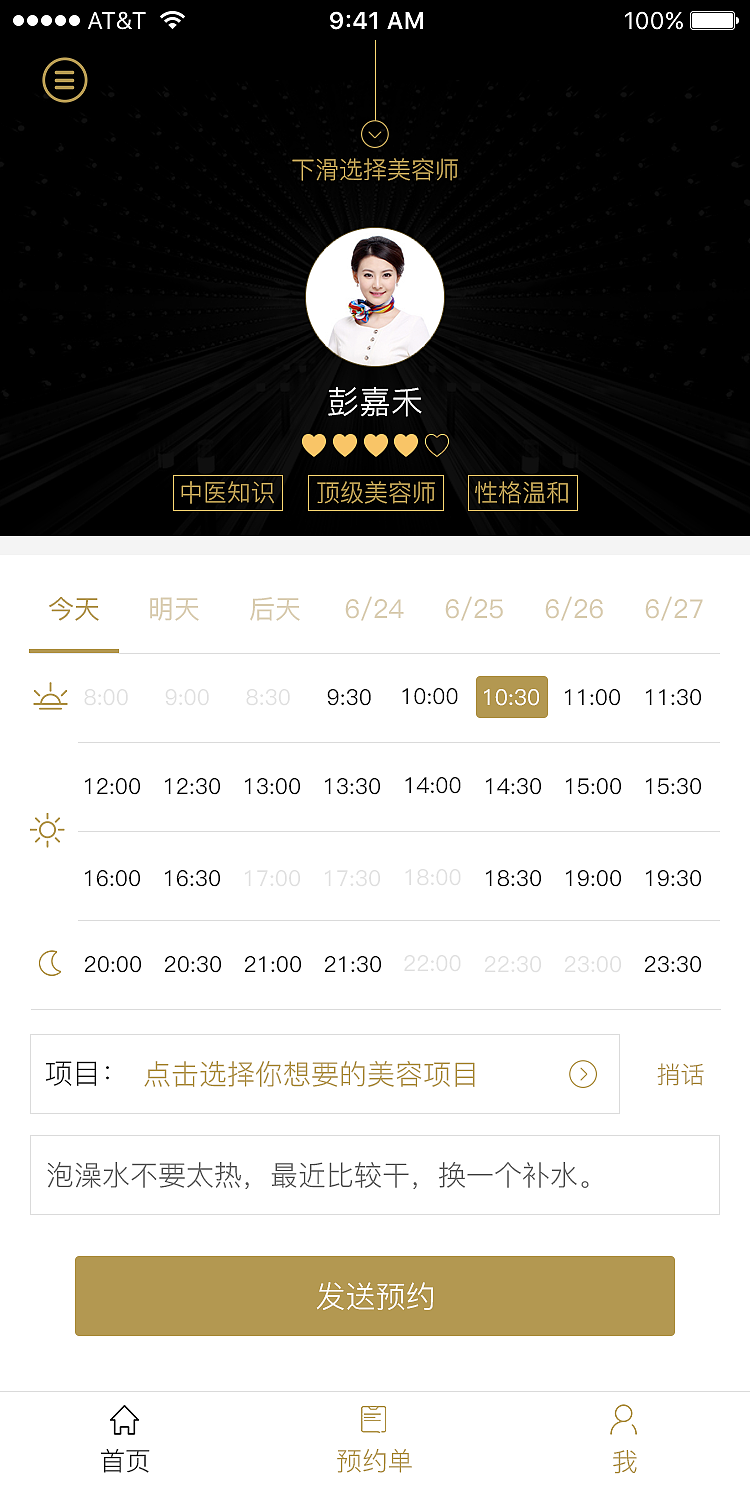750x1490 pixels.
Task: Toggle the fifth heart to rate five hearts
Action: (436, 444)
